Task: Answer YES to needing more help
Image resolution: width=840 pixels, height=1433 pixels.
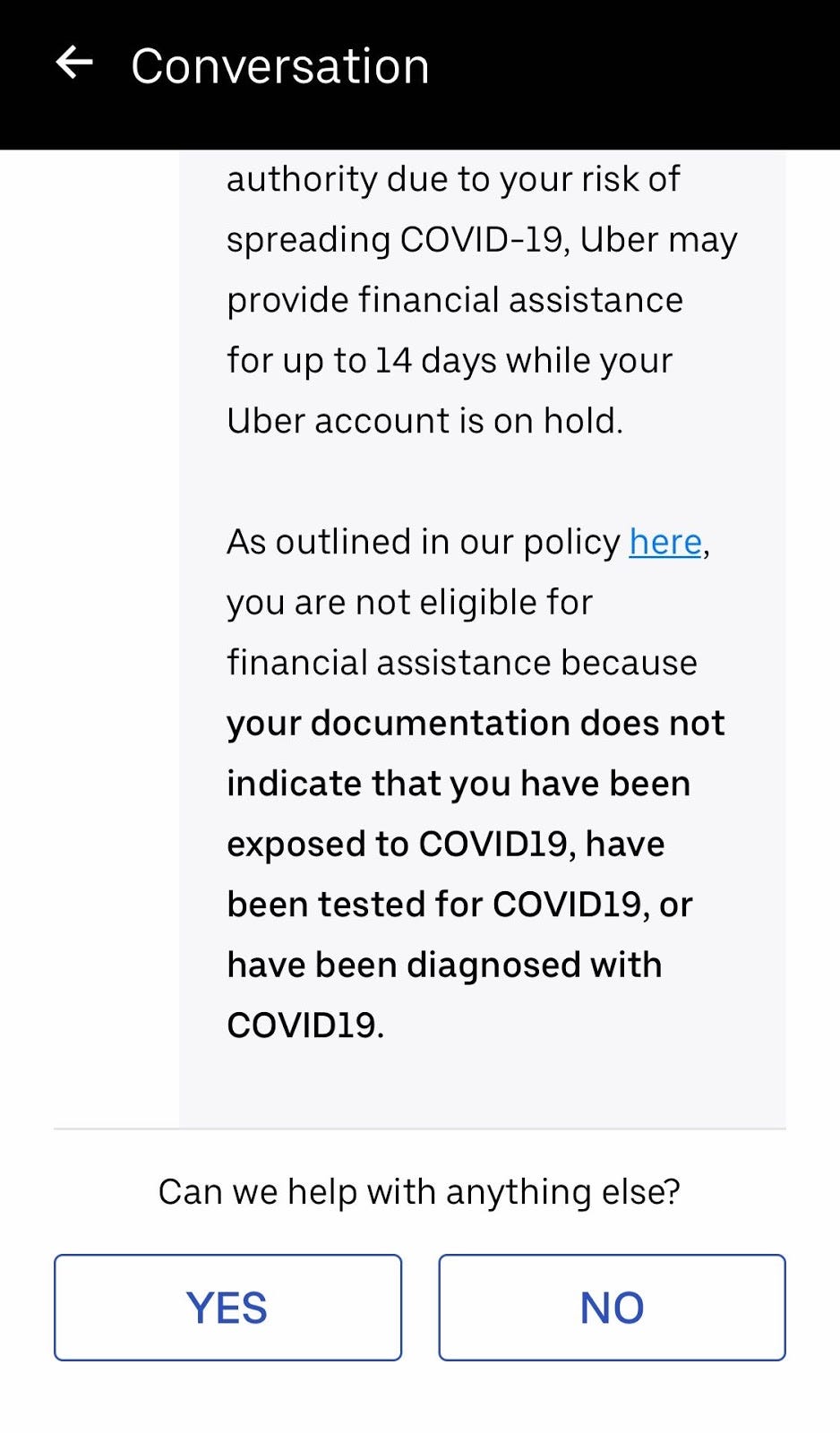Action: click(227, 1307)
